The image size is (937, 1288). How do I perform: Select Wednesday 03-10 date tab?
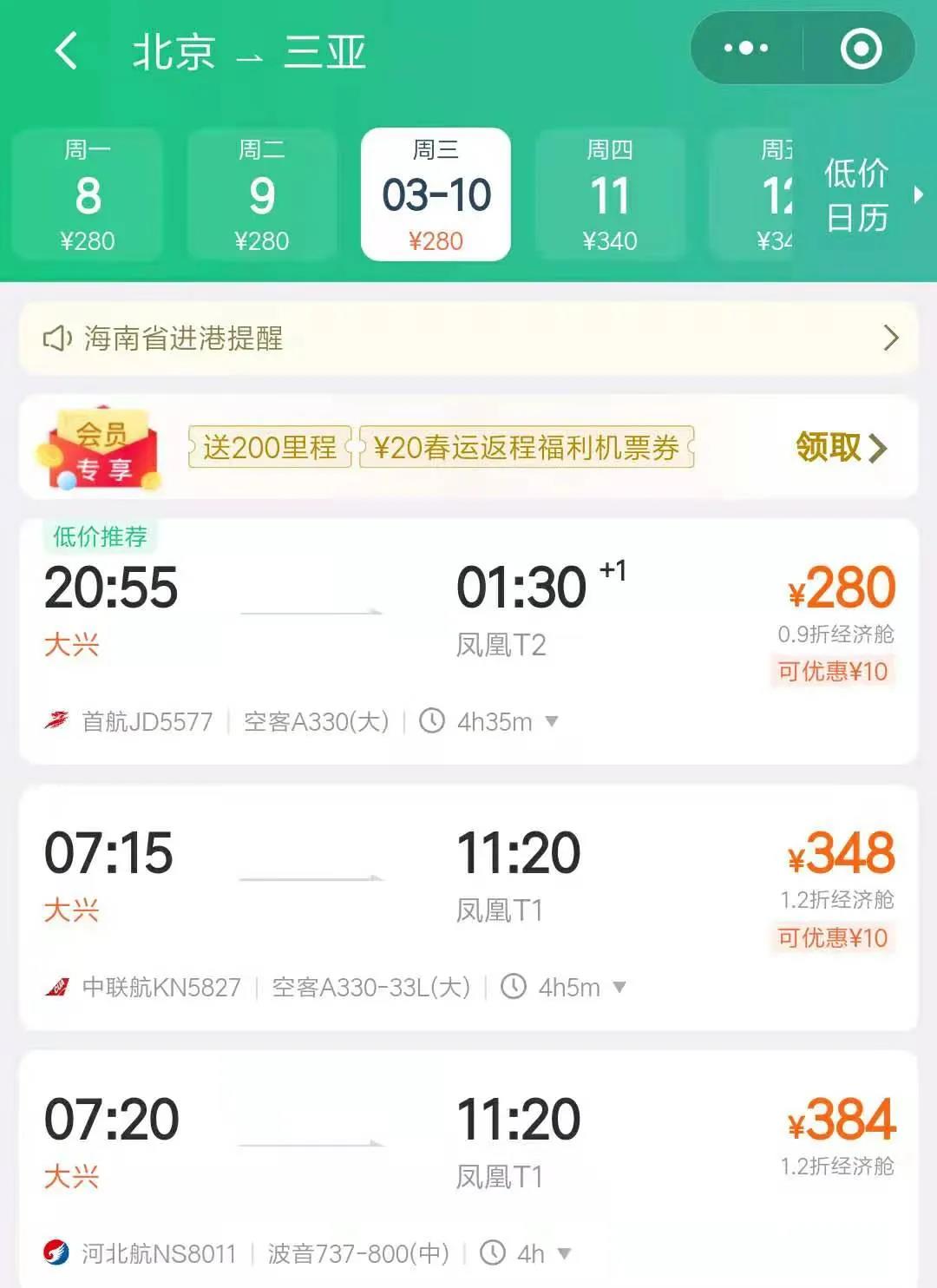click(436, 194)
